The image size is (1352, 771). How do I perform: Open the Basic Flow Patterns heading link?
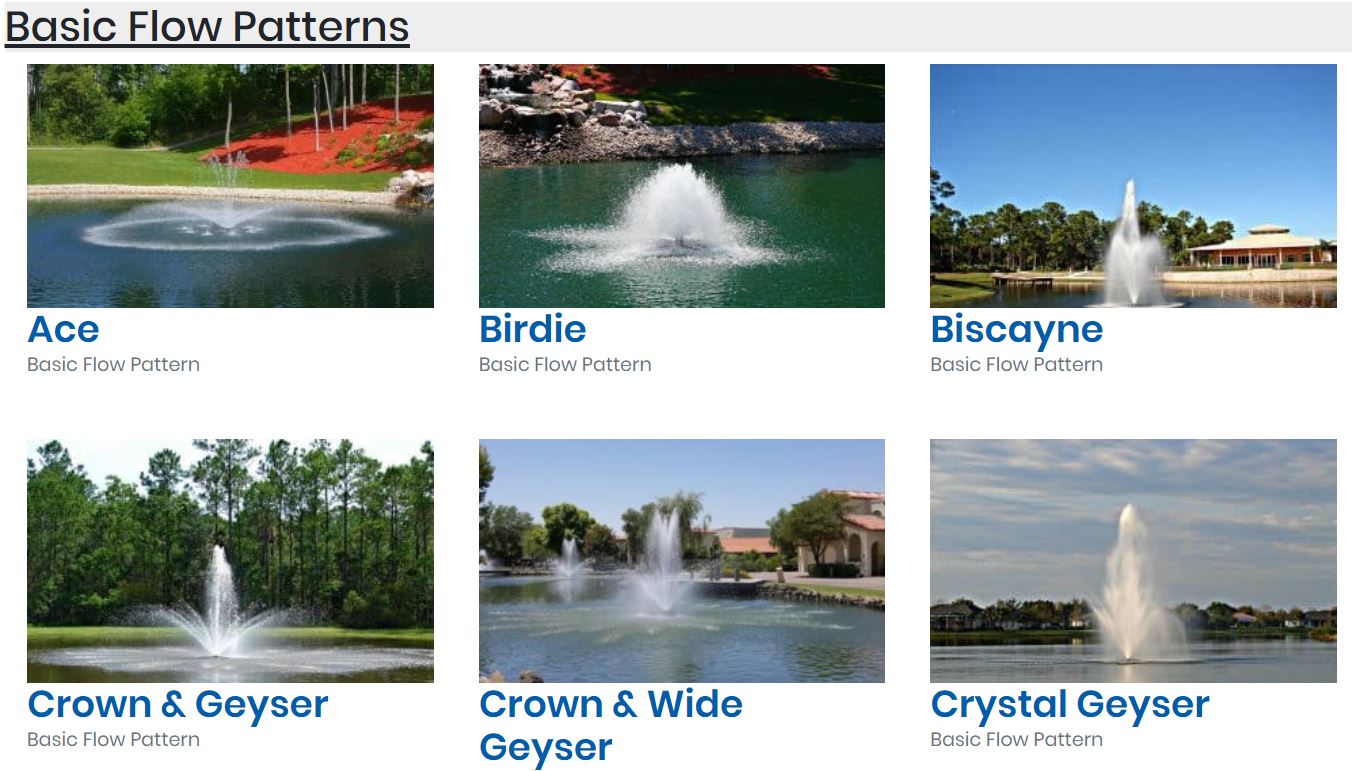[x=207, y=27]
